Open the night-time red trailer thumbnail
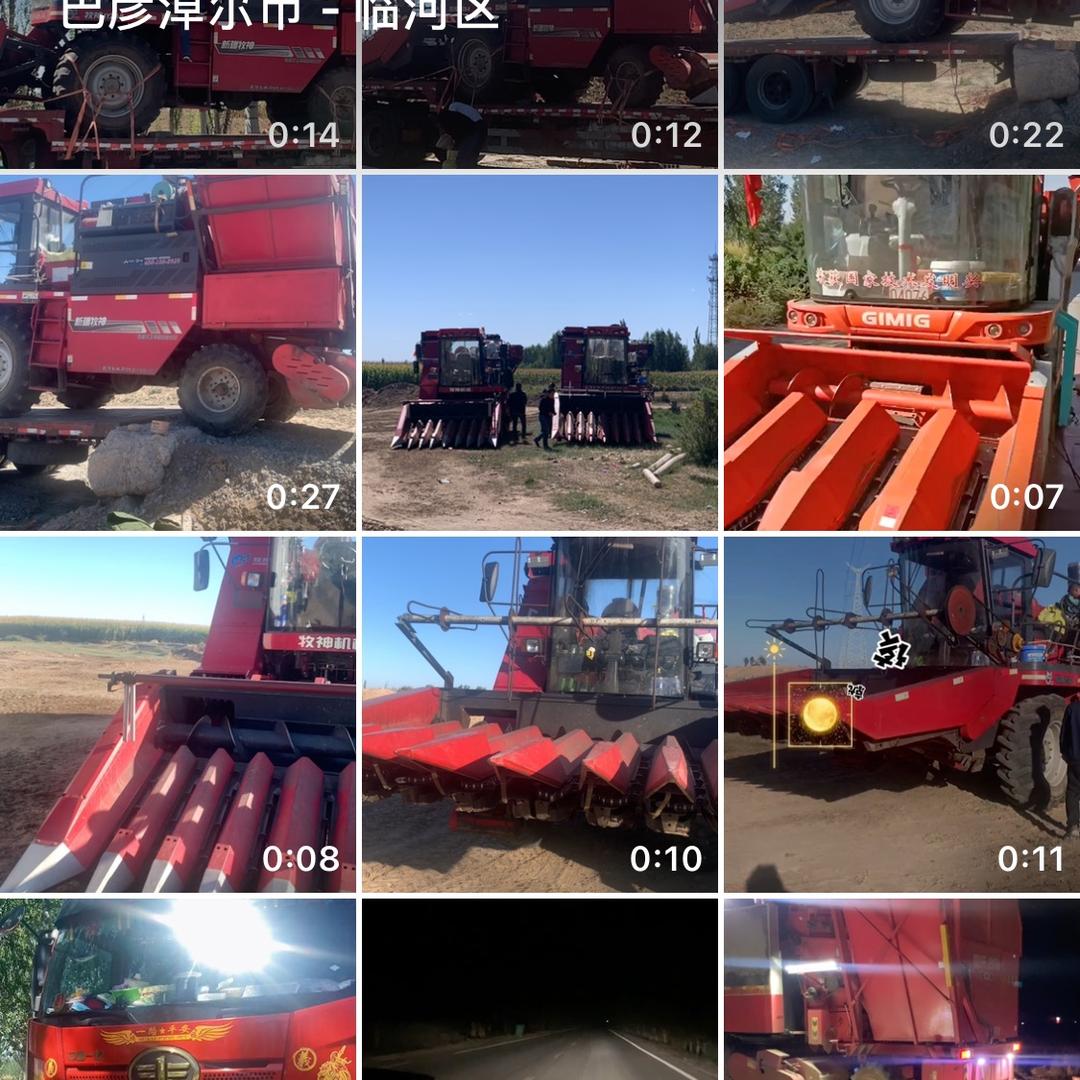Image resolution: width=1080 pixels, height=1080 pixels. 902,989
